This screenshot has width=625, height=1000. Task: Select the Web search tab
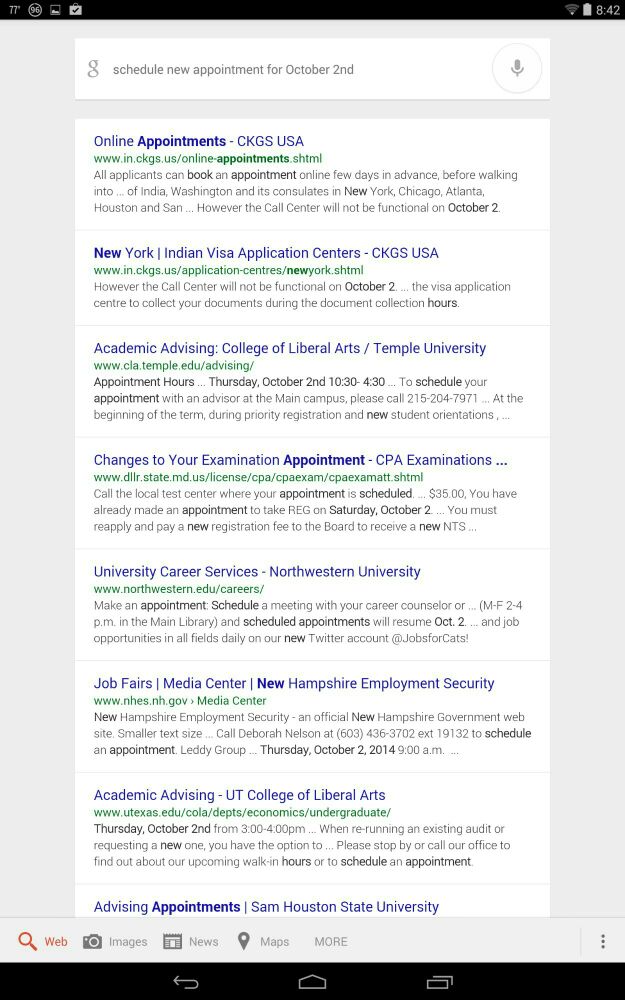[43, 941]
